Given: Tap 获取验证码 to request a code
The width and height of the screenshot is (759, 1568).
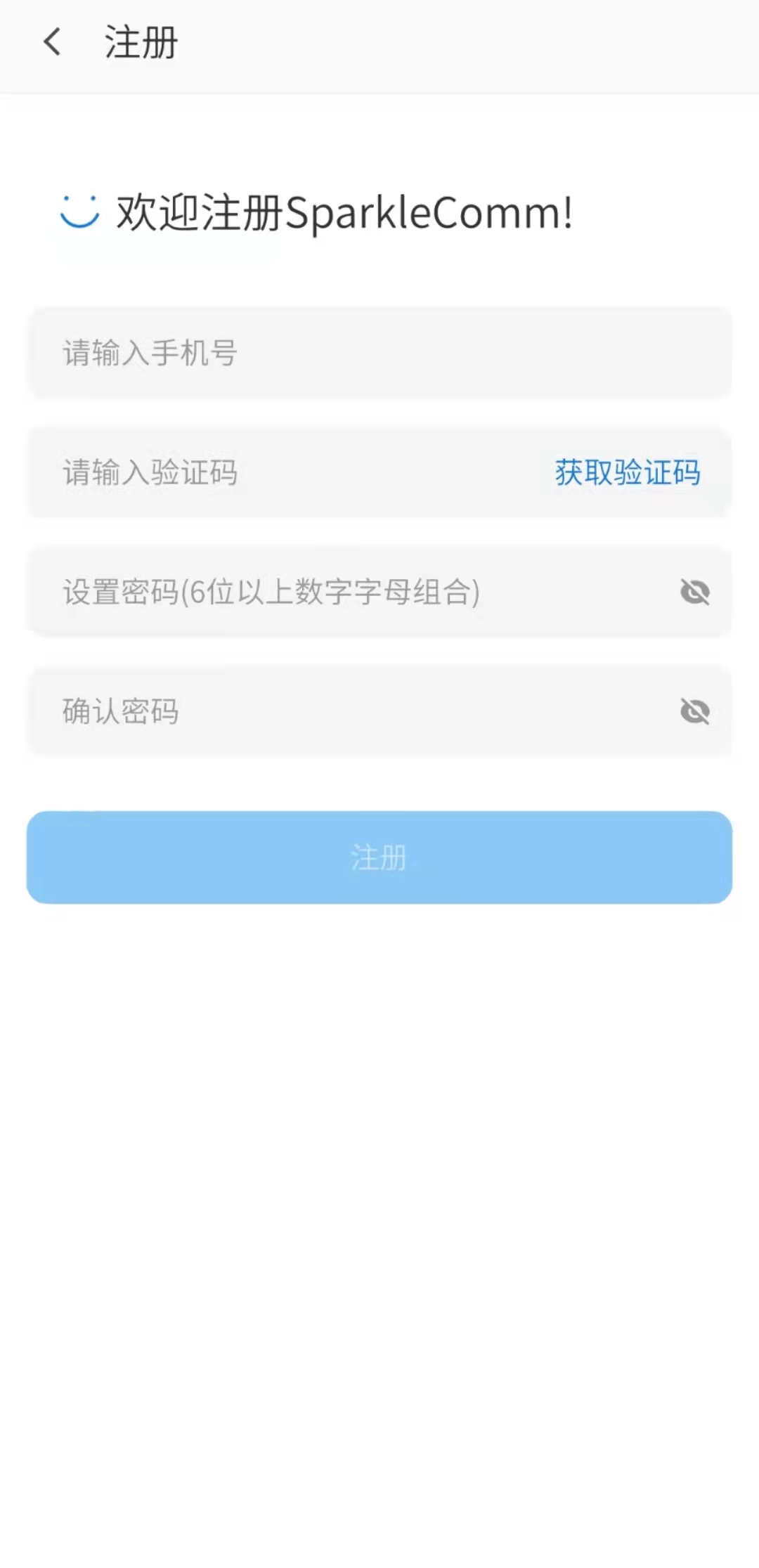Looking at the screenshot, I should pyautogui.click(x=627, y=472).
